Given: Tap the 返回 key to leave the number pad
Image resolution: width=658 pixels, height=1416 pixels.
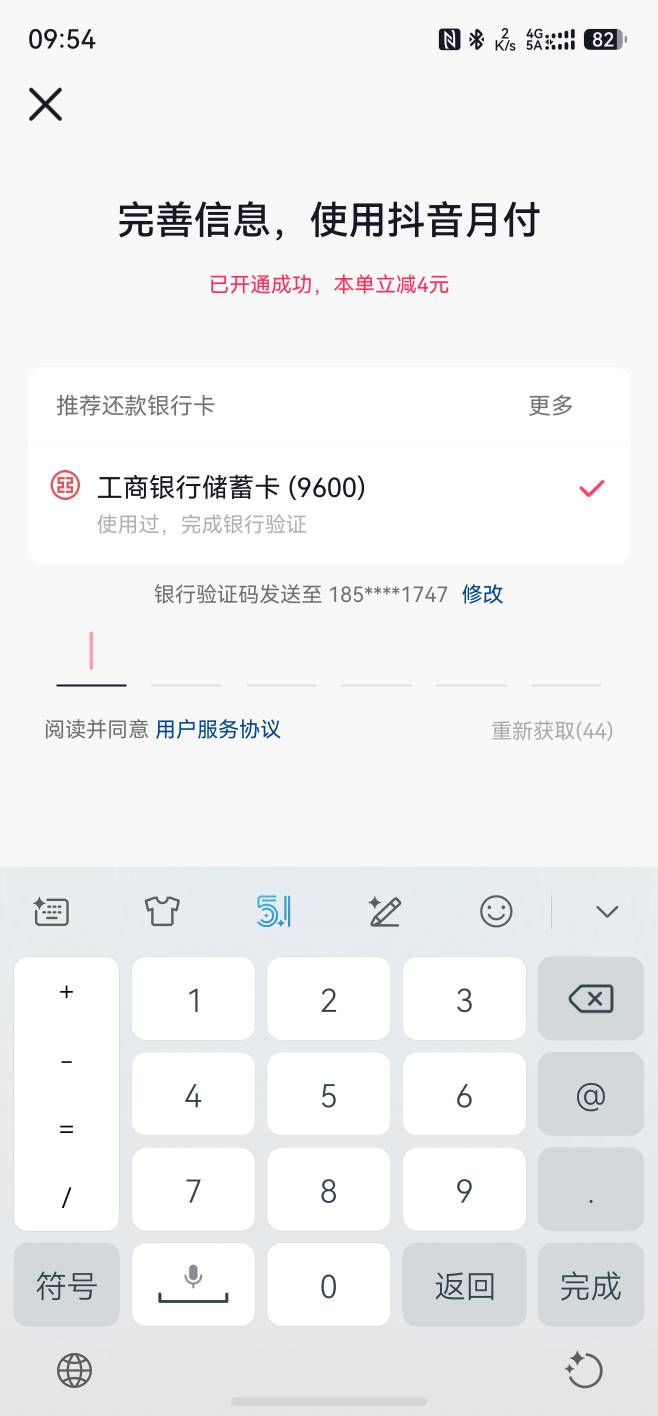Looking at the screenshot, I should point(464,1285).
